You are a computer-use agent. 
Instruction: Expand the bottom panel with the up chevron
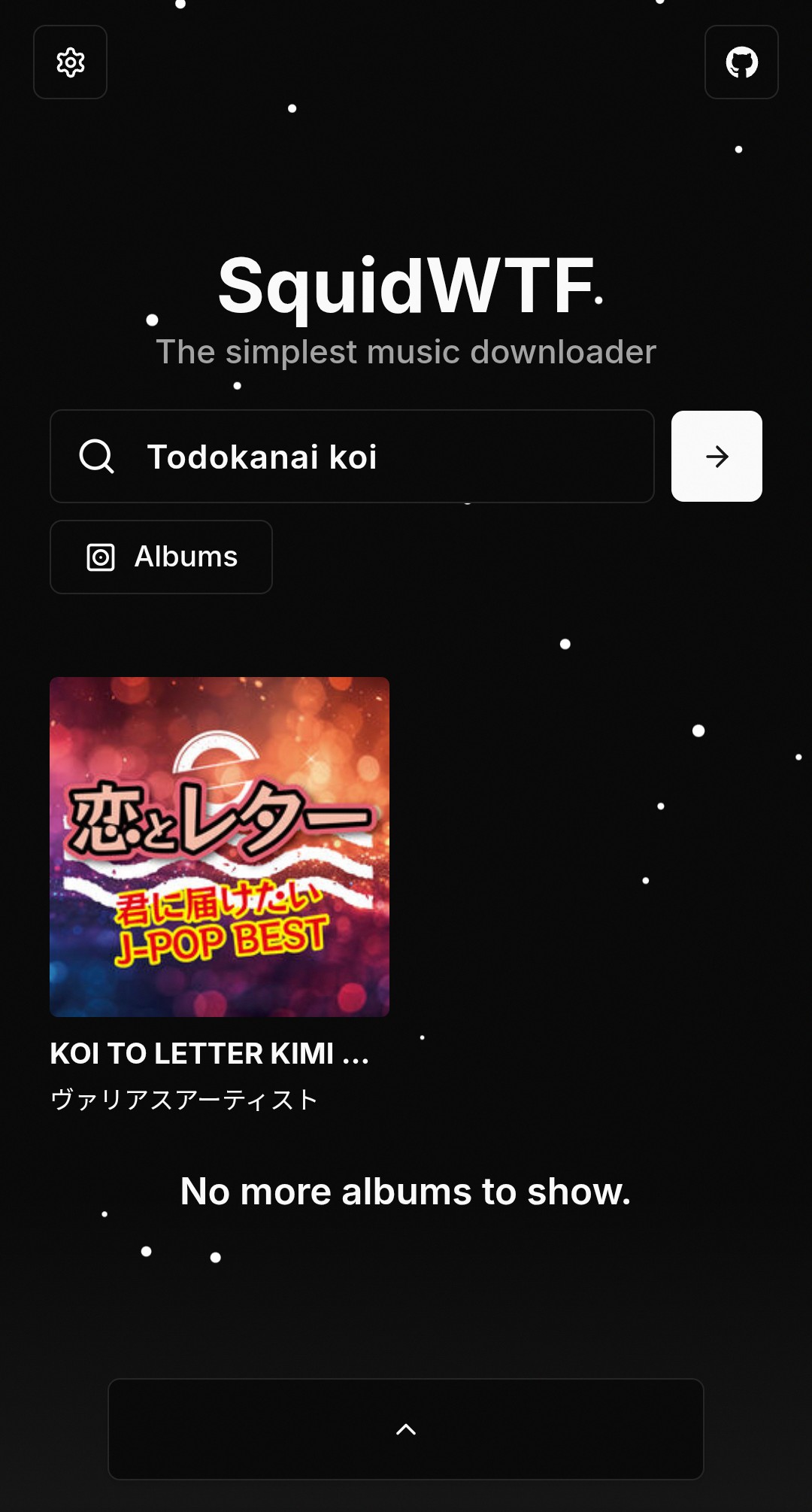(x=406, y=1429)
